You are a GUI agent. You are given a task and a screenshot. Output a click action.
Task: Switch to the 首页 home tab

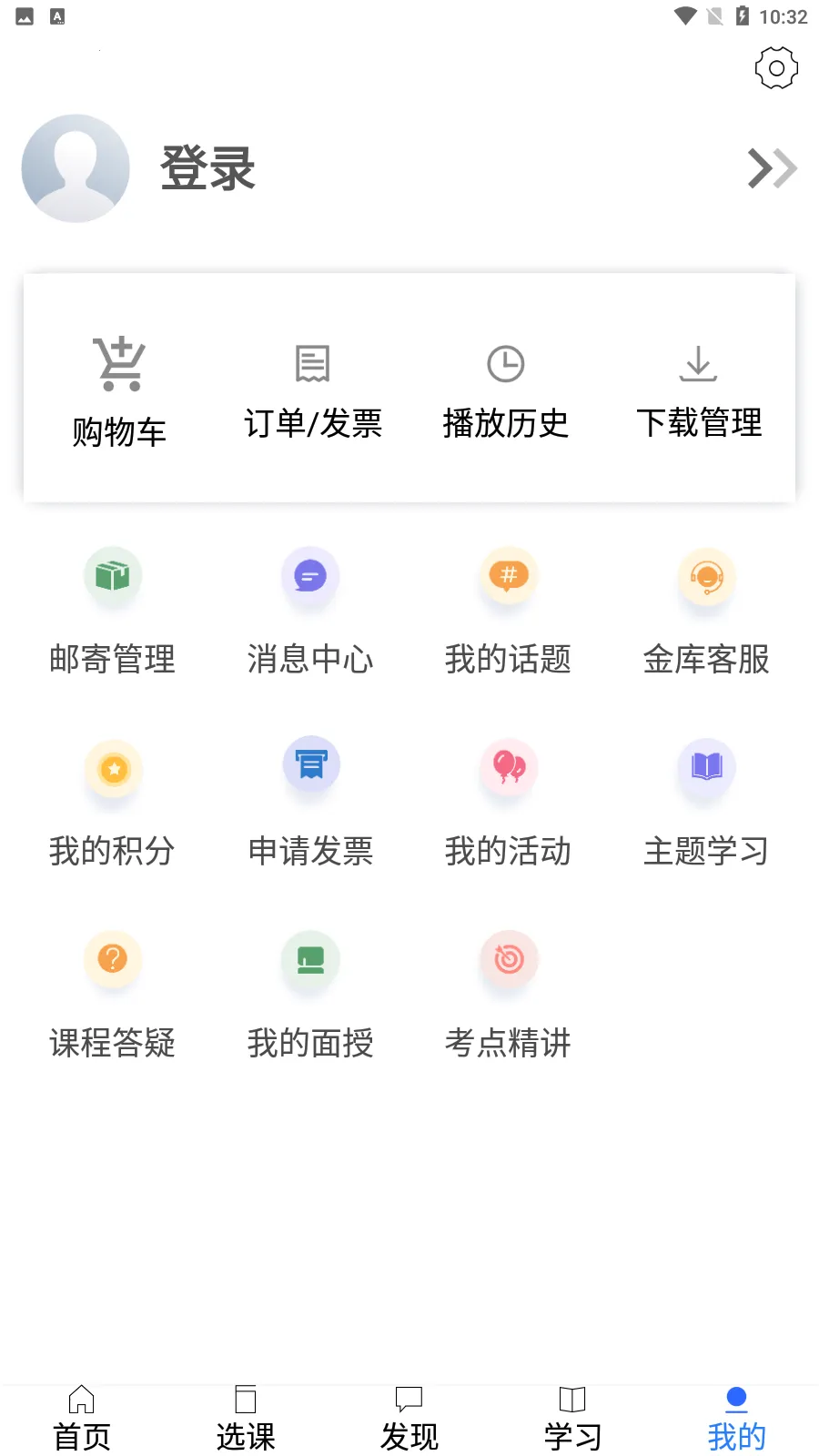[82, 1420]
